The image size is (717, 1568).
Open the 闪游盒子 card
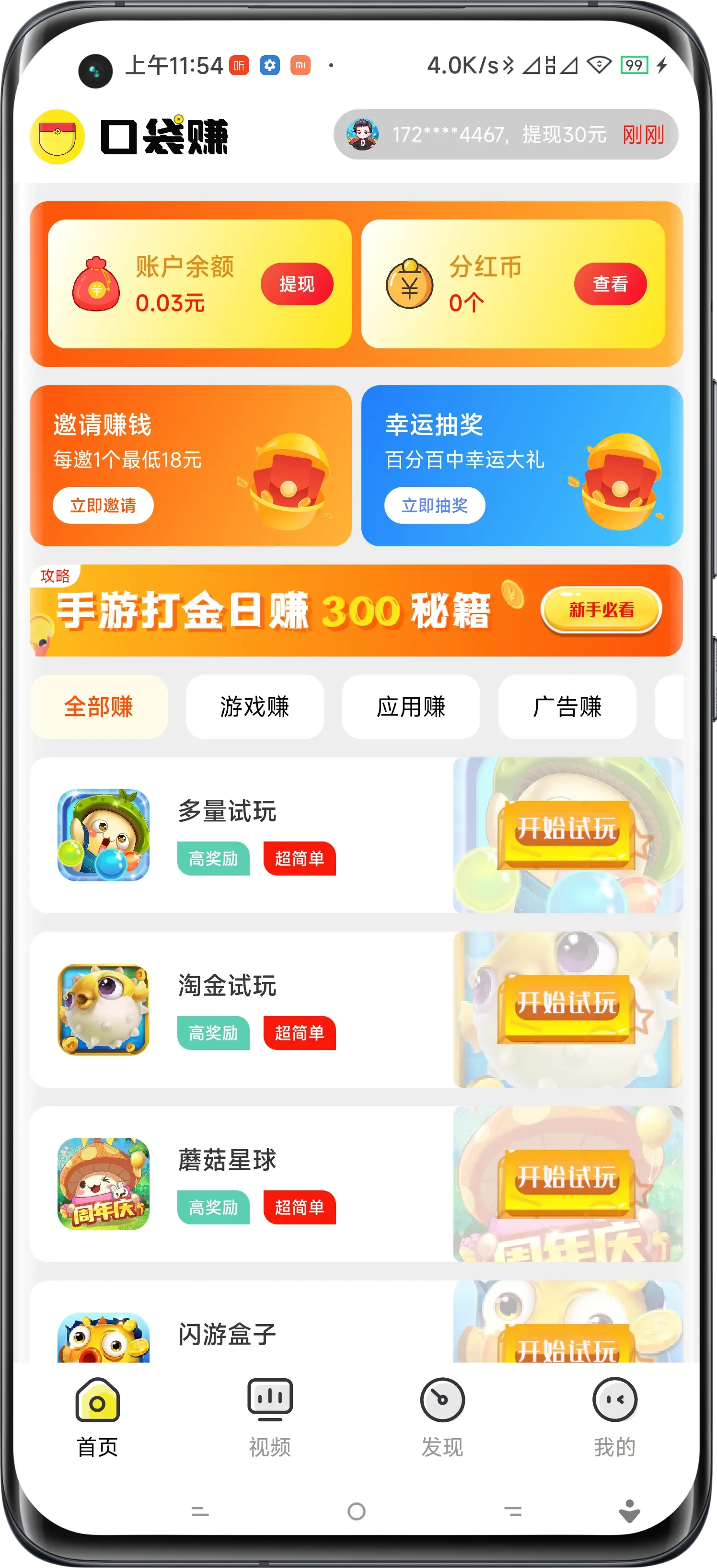click(x=243, y=1333)
